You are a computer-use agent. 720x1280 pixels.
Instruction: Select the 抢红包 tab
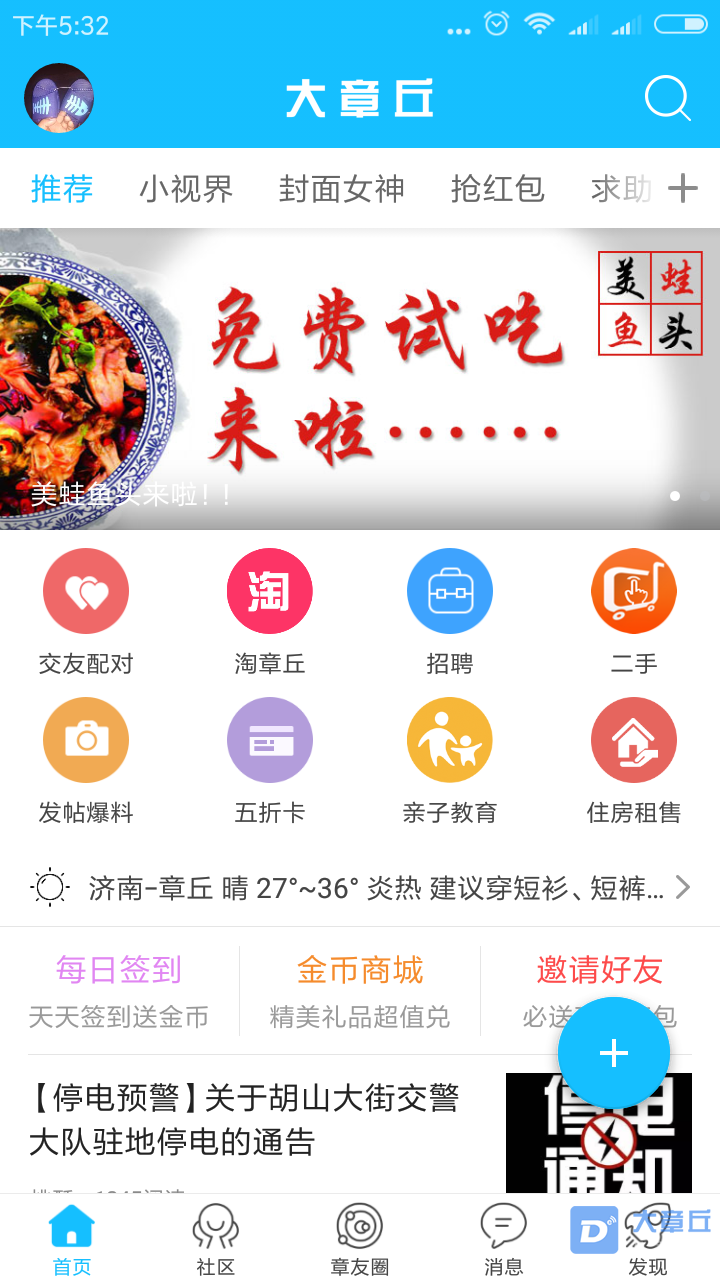coord(498,189)
